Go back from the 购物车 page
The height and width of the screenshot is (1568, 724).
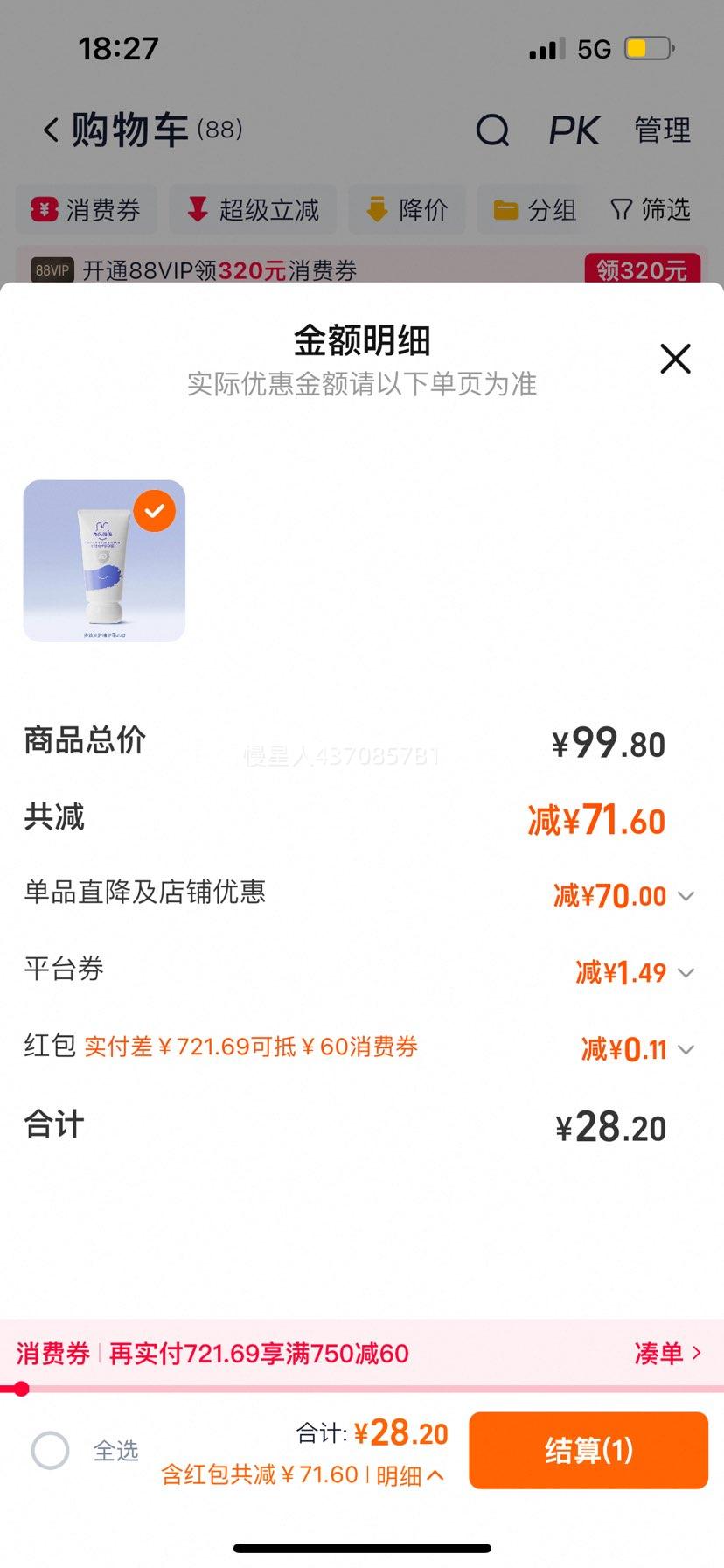51,130
